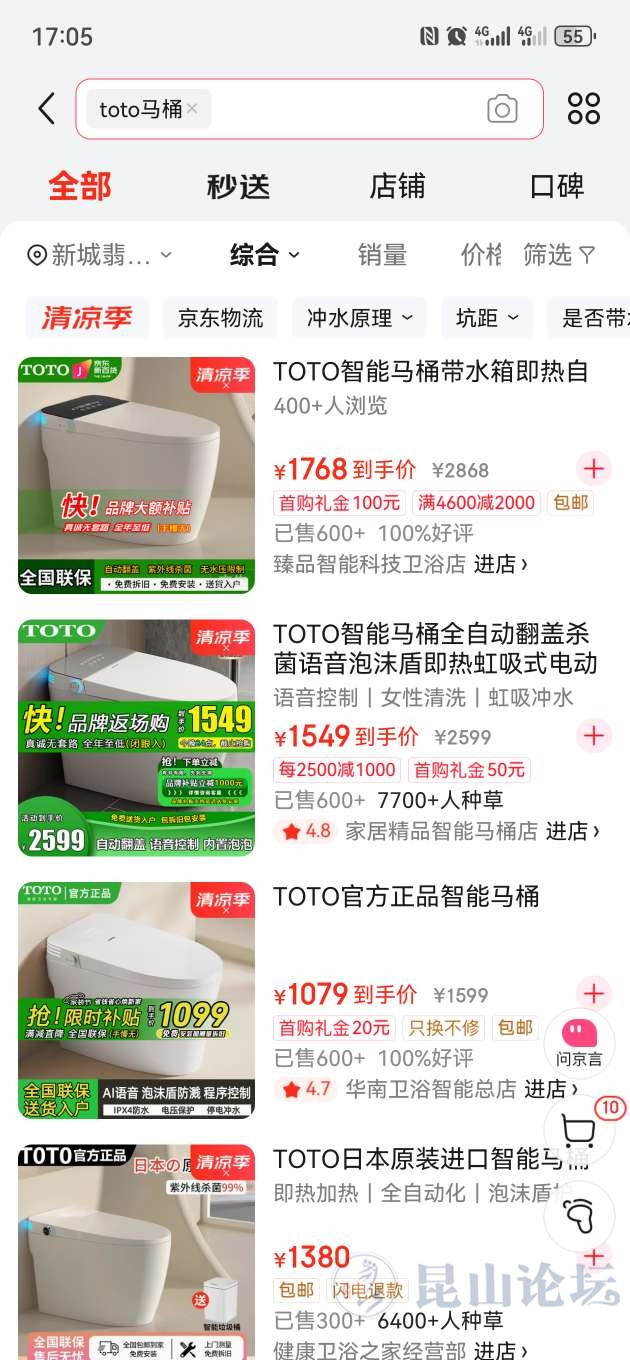Image resolution: width=630 pixels, height=1360 pixels.
Task: Open the 筛选 filter panel
Action: pos(558,256)
